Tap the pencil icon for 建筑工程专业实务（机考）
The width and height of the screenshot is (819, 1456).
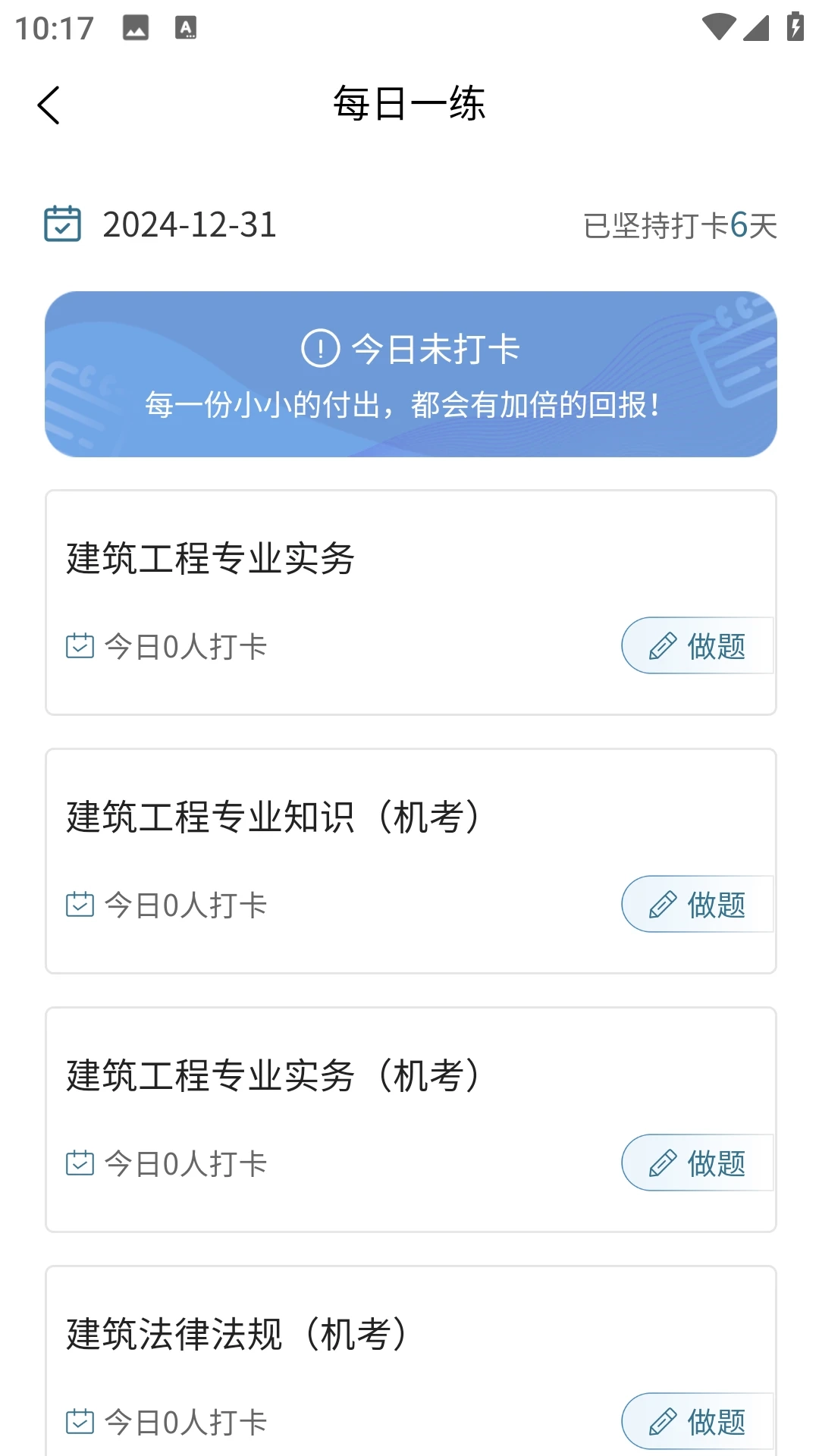[662, 1163]
